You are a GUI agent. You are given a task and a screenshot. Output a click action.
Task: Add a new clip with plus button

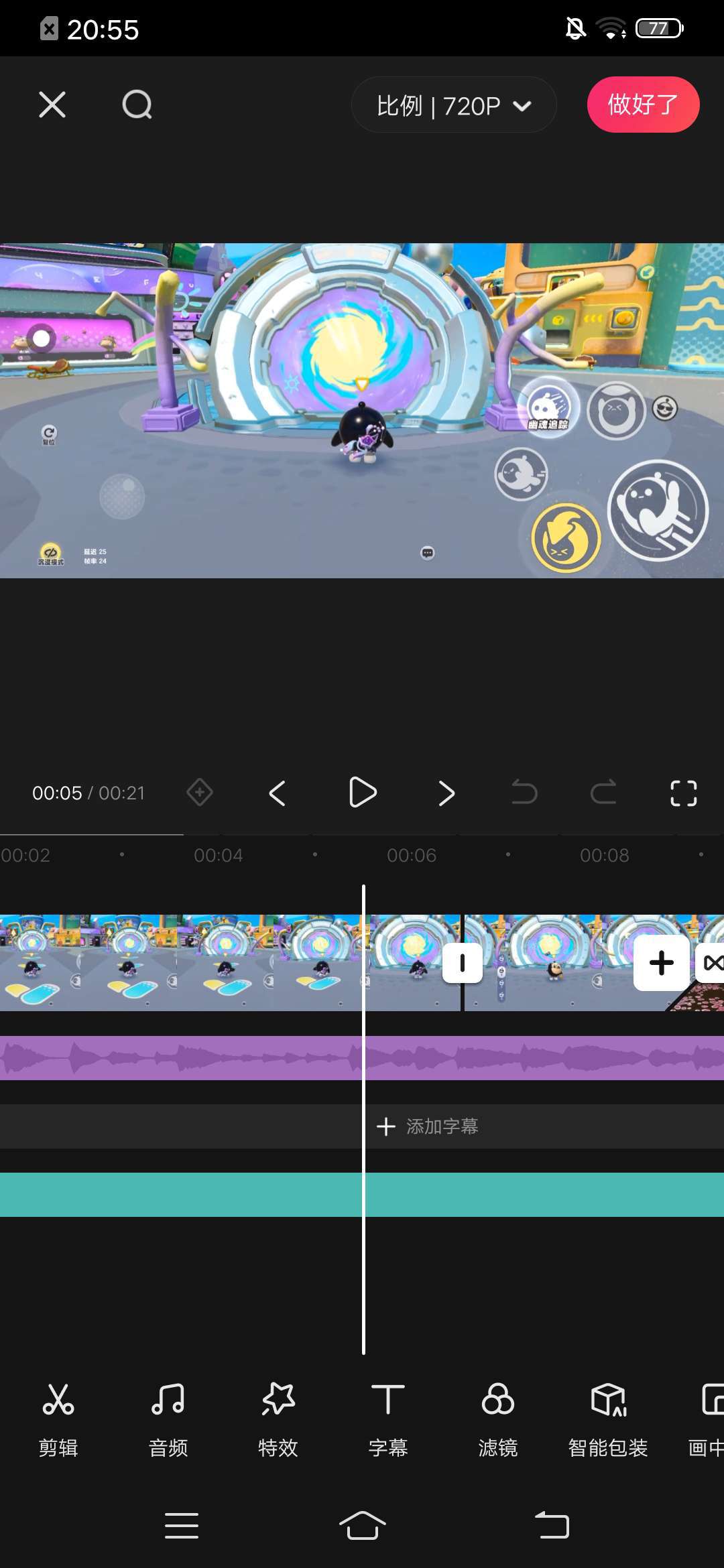pyautogui.click(x=662, y=963)
